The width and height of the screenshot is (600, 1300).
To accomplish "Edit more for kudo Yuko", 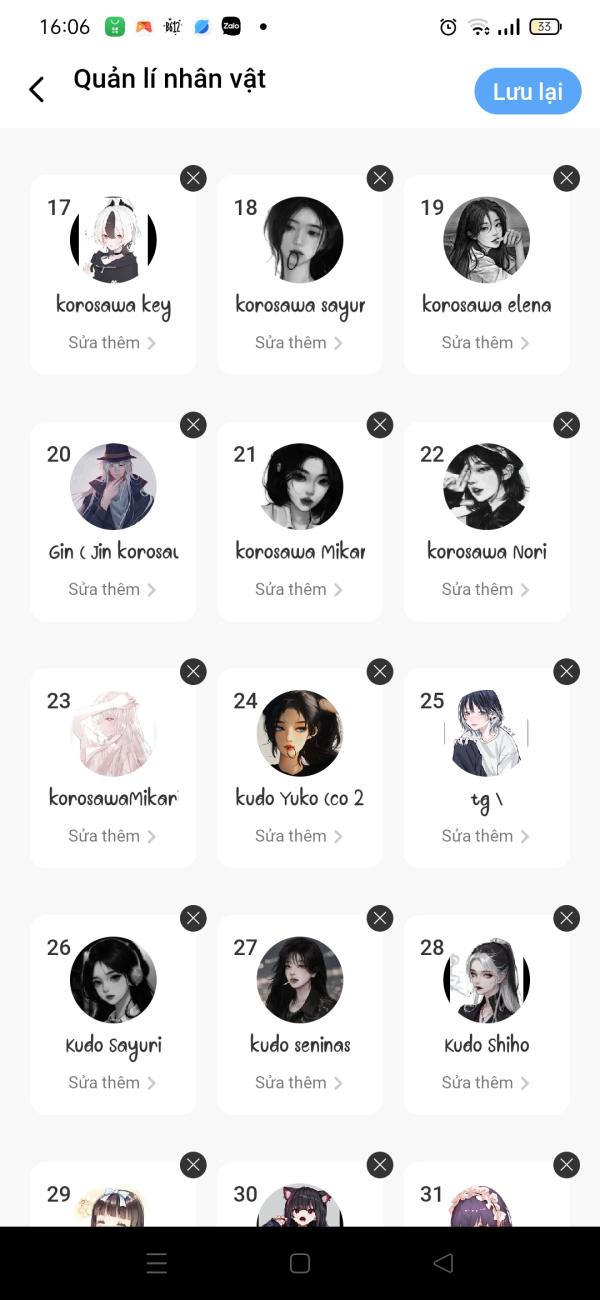I will [x=299, y=836].
